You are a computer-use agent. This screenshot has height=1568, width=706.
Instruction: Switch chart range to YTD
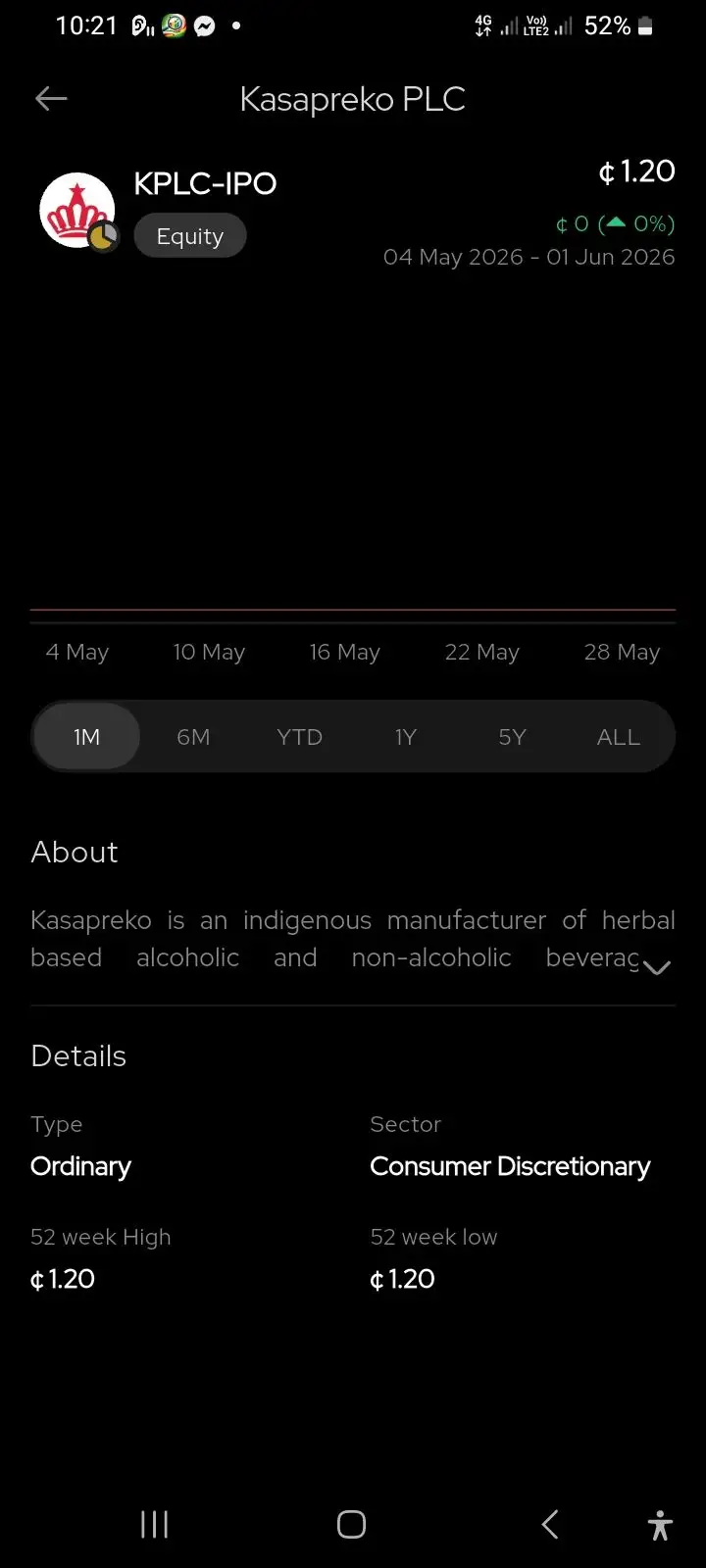coord(299,737)
